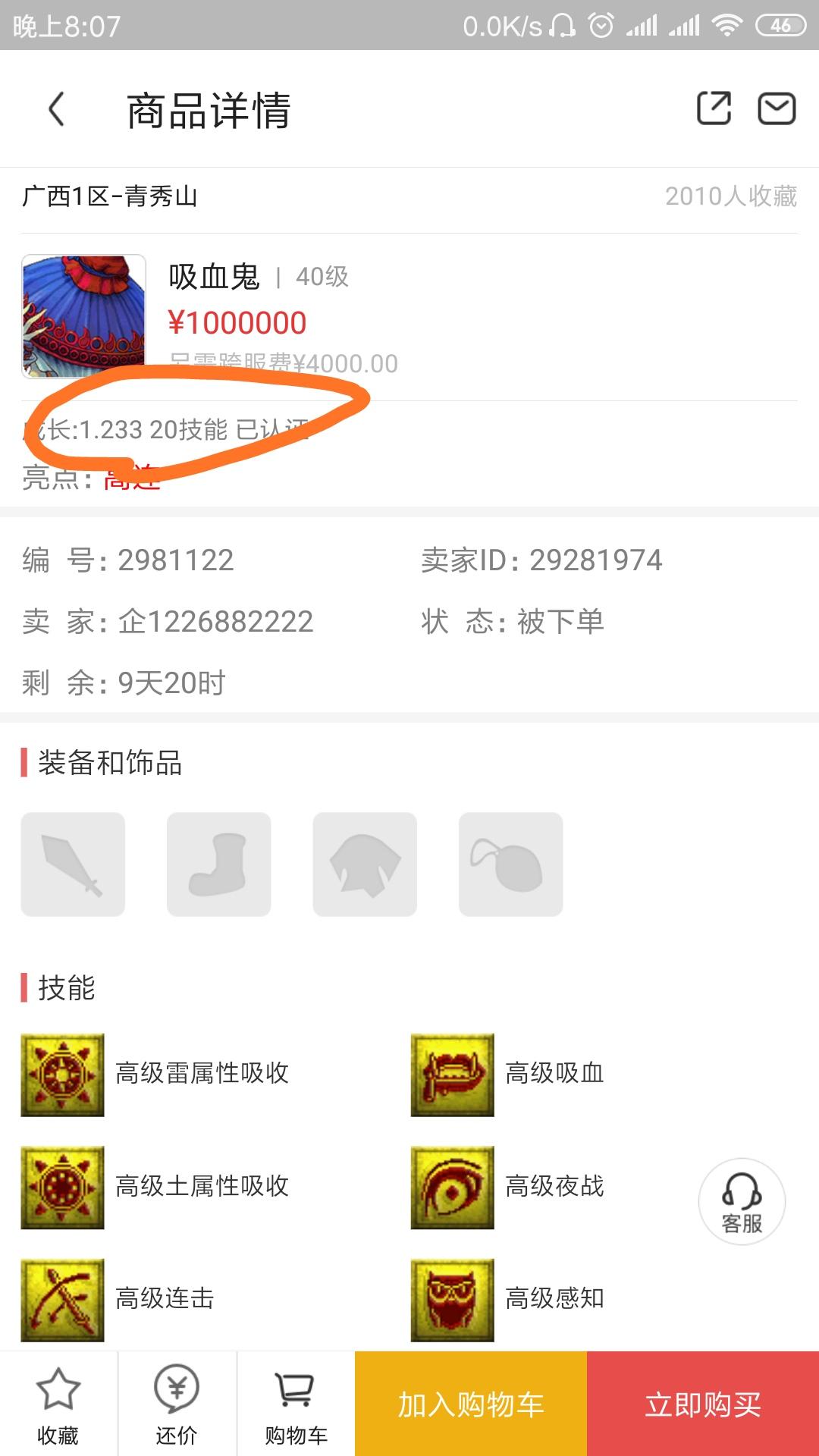
Task: Contact 客服 customer service
Action: (x=741, y=1201)
